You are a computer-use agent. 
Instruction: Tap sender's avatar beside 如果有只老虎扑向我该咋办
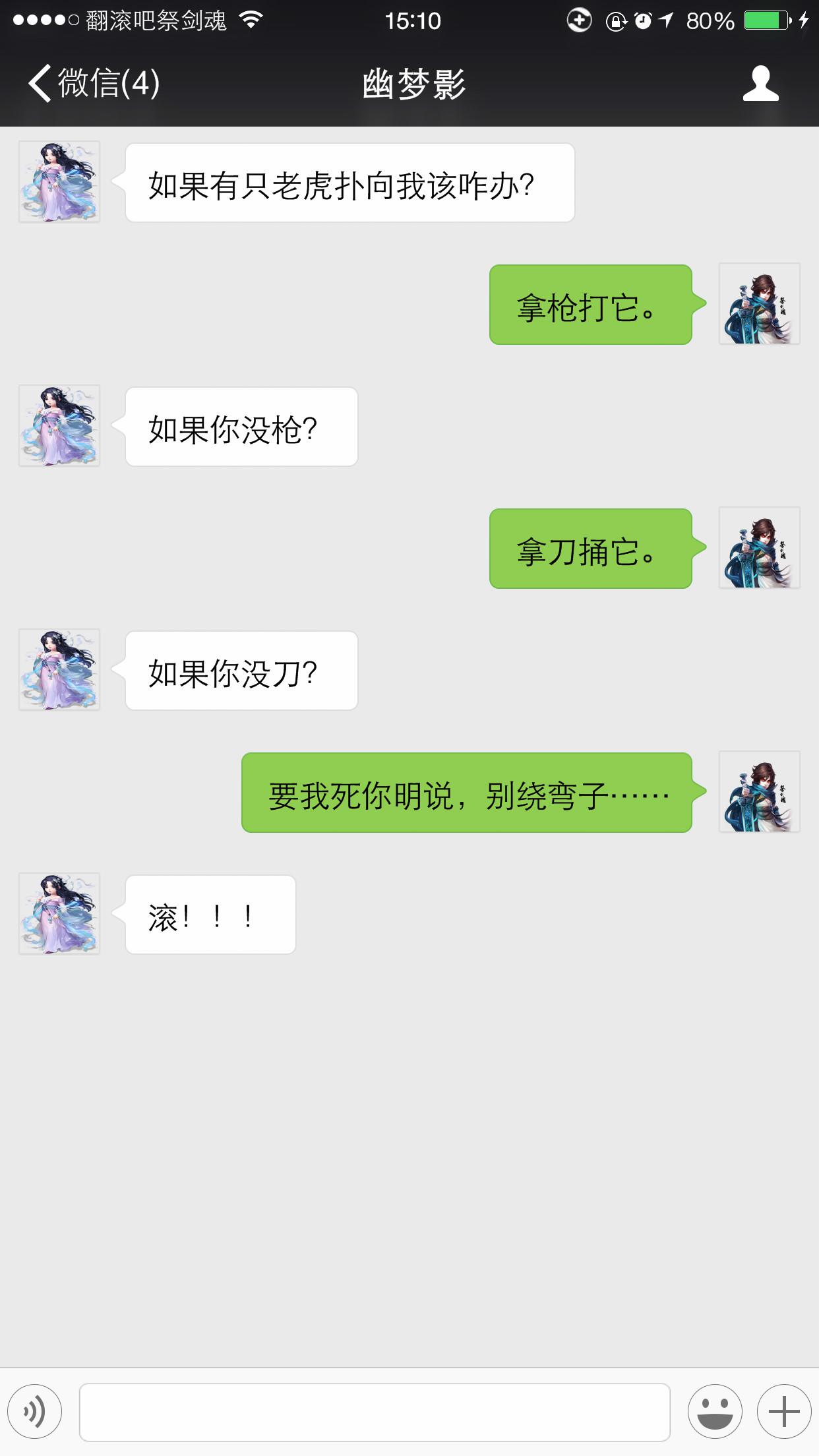click(59, 181)
